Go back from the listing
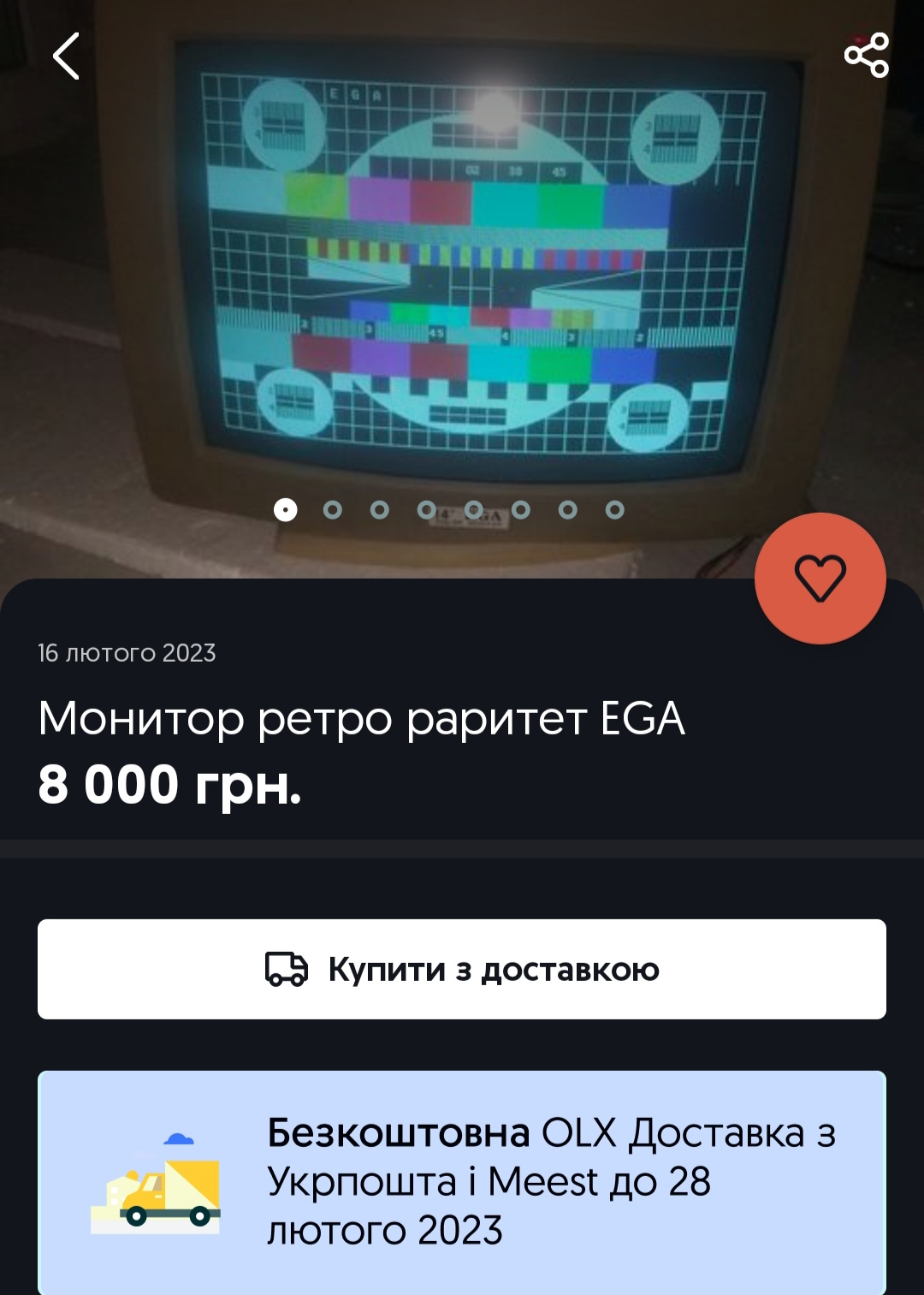Image resolution: width=924 pixels, height=1295 pixels. [x=66, y=56]
